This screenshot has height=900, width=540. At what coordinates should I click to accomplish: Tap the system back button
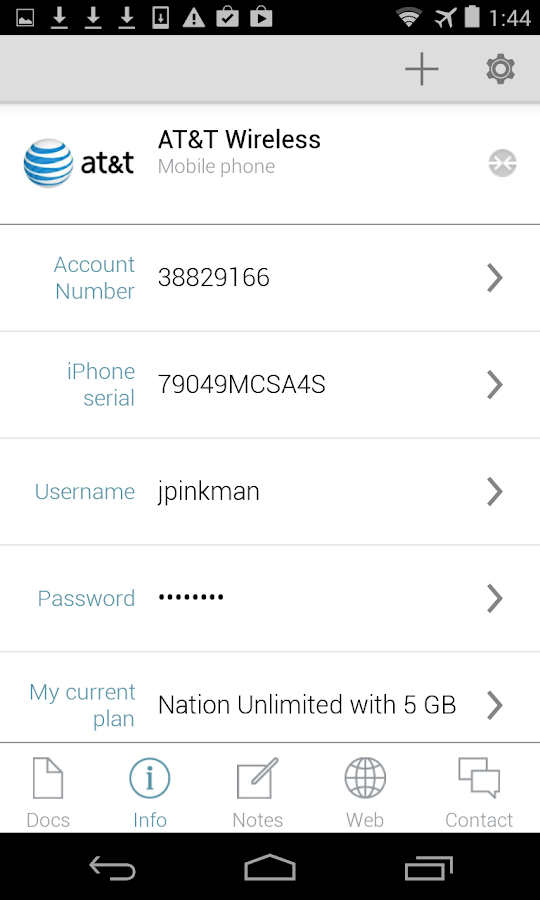coord(112,867)
